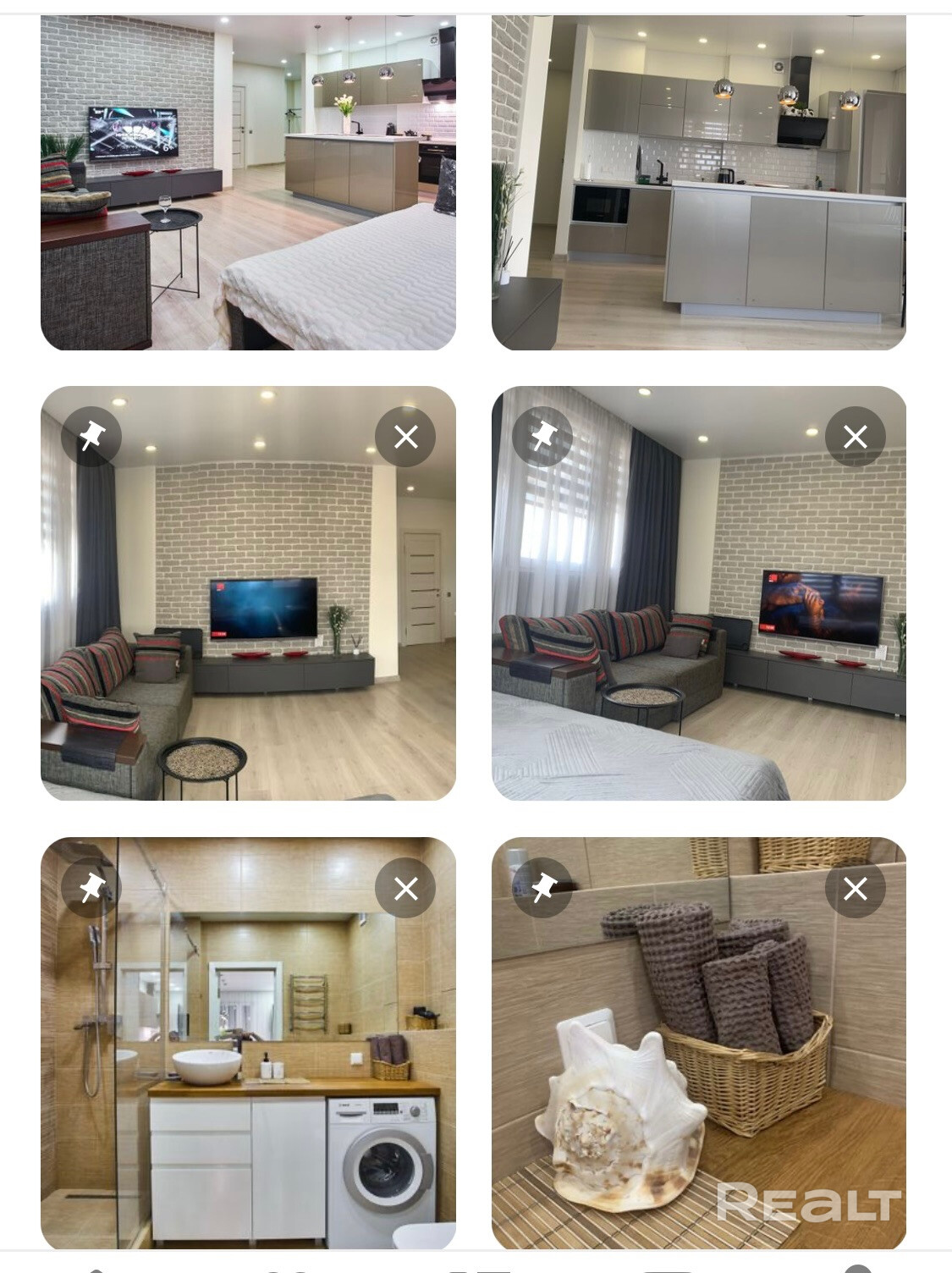
Task: Open the living room with bed photo
Action: (x=248, y=182)
